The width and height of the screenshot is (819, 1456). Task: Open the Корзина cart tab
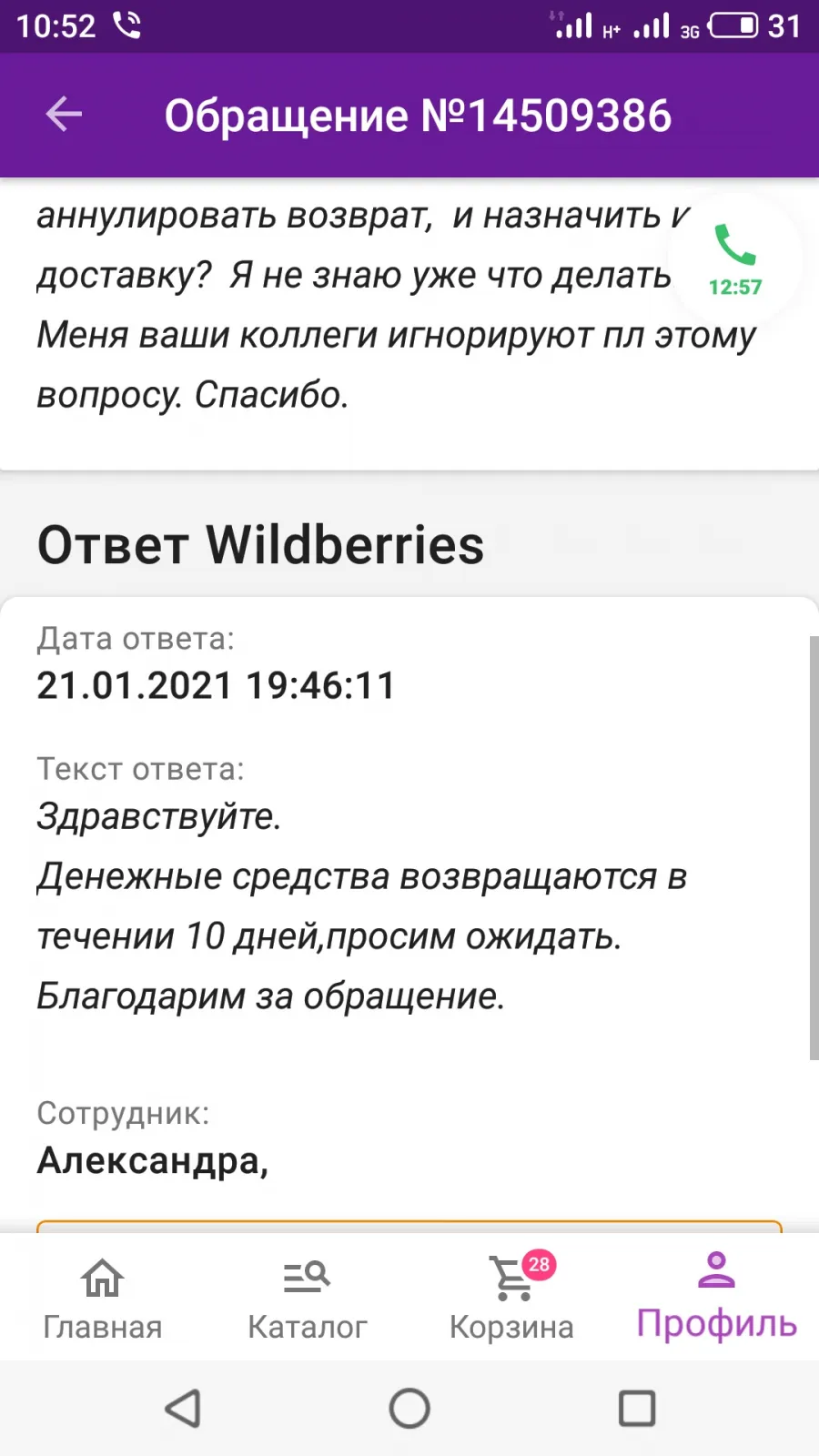pos(512,1299)
